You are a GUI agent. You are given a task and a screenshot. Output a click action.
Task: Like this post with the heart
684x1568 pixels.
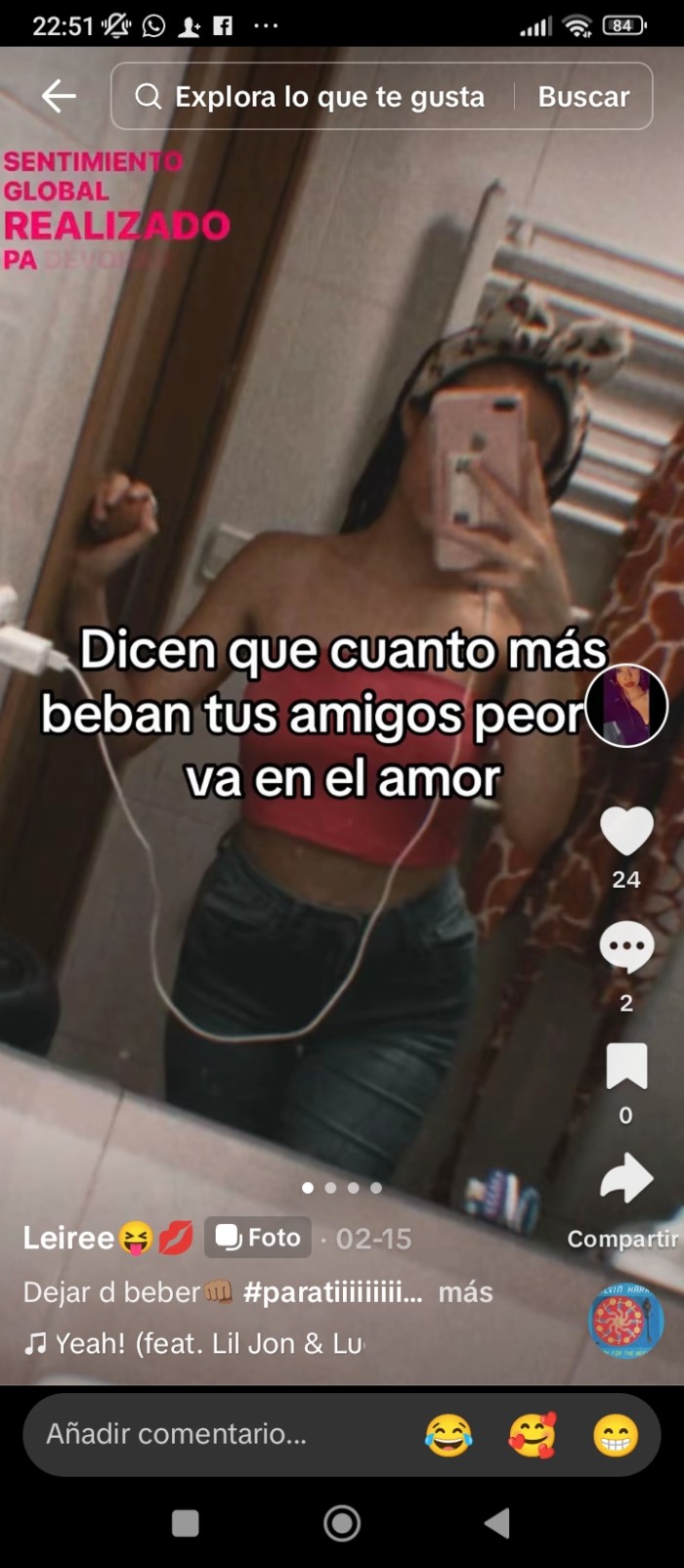(x=626, y=832)
